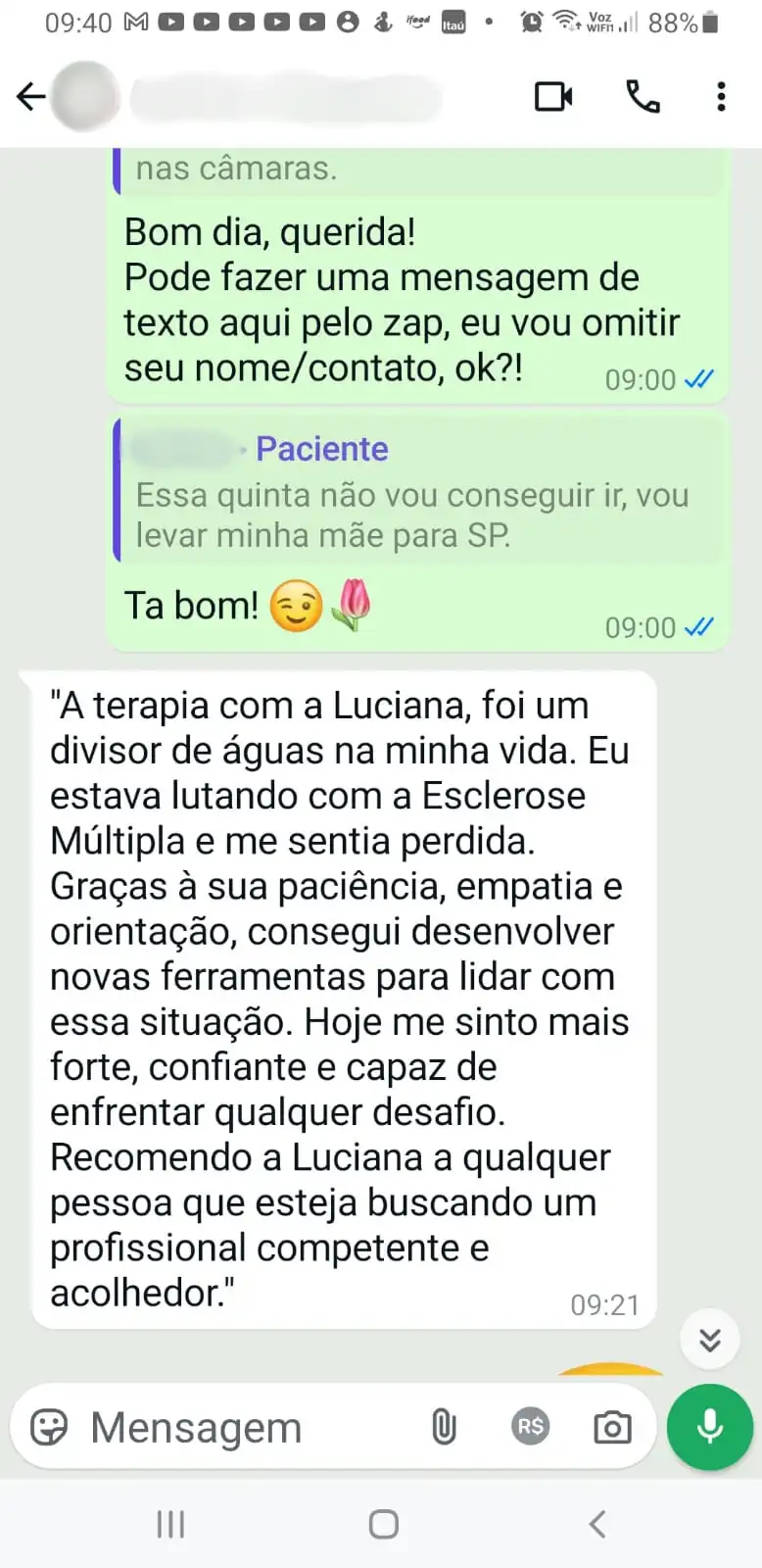
Task: Open the contact's profile picture
Action: click(x=85, y=96)
